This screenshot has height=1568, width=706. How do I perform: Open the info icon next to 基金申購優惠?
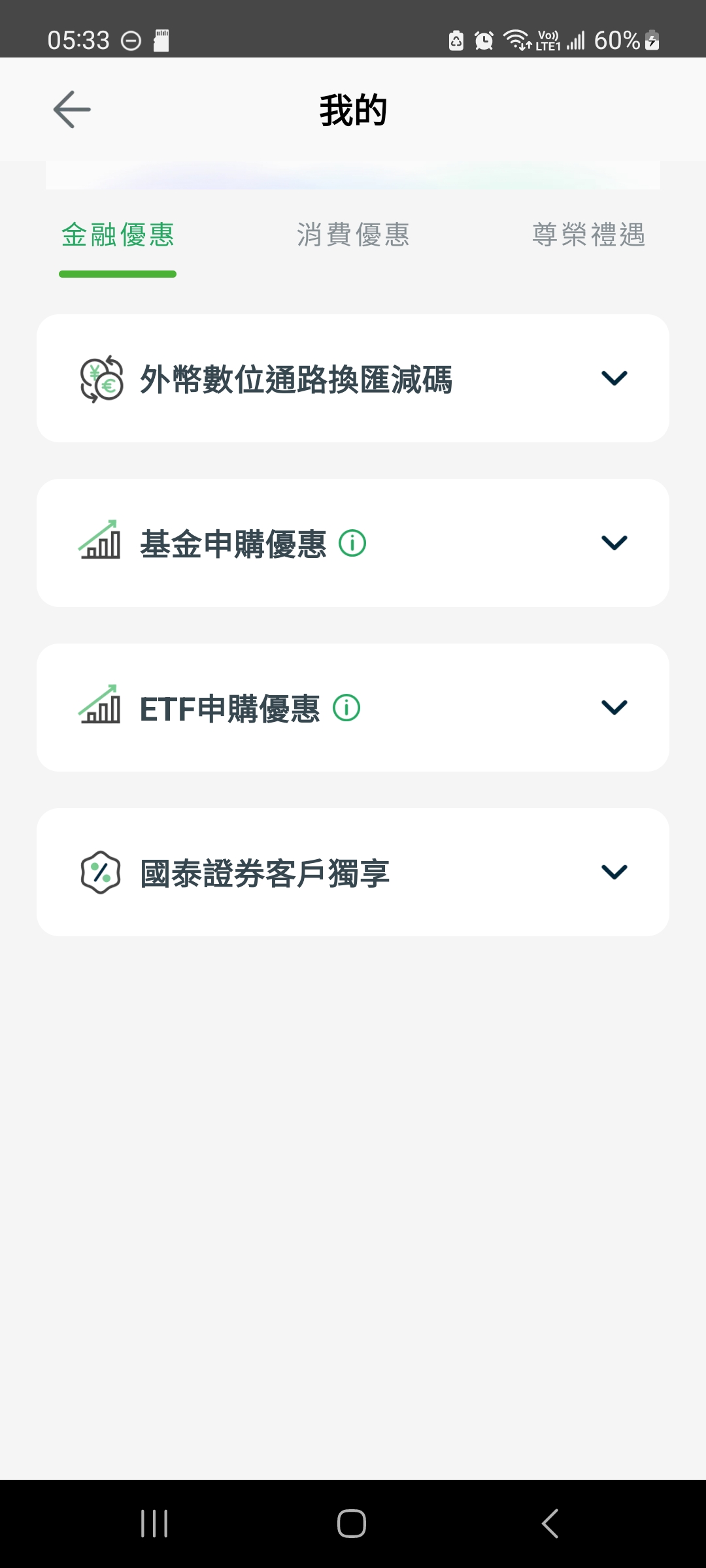(352, 543)
